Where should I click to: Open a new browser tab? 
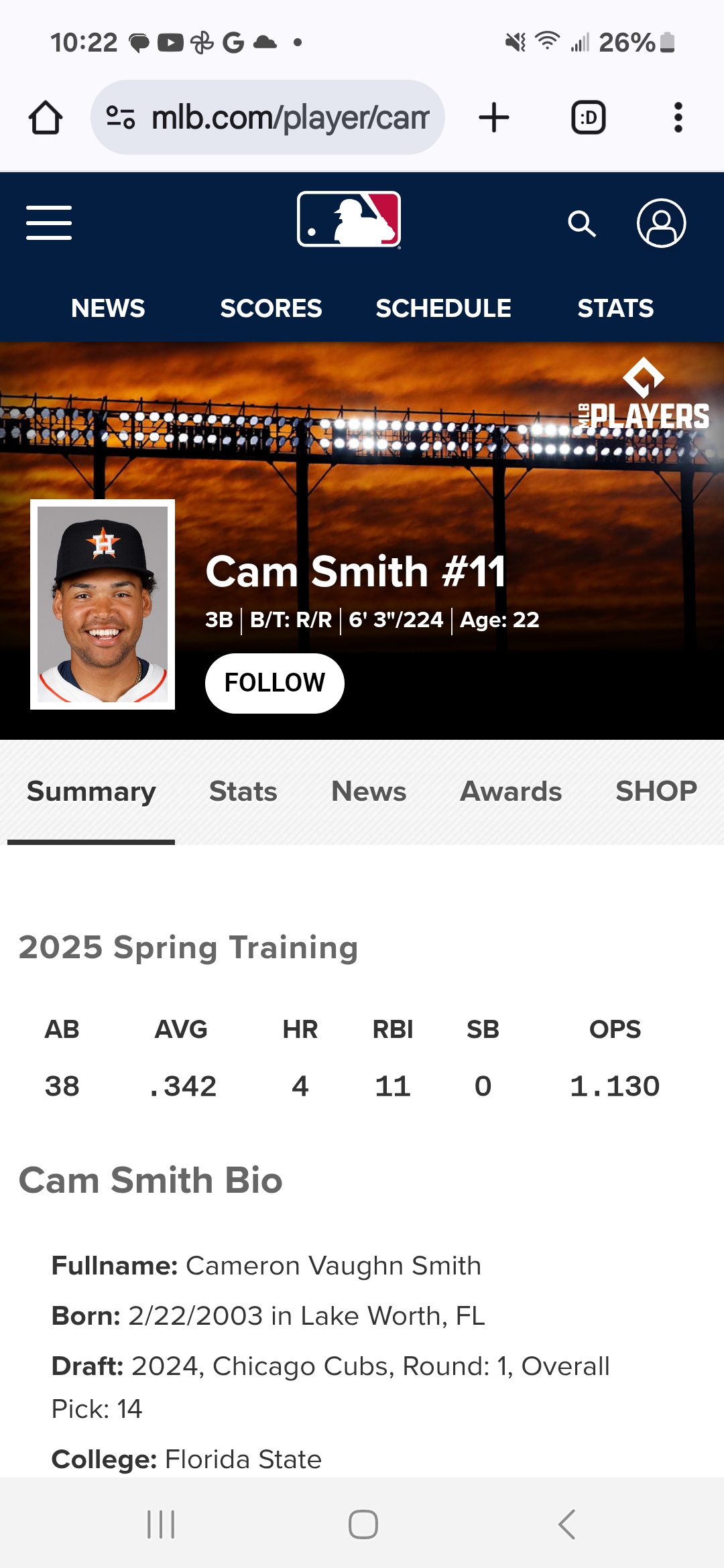[494, 118]
